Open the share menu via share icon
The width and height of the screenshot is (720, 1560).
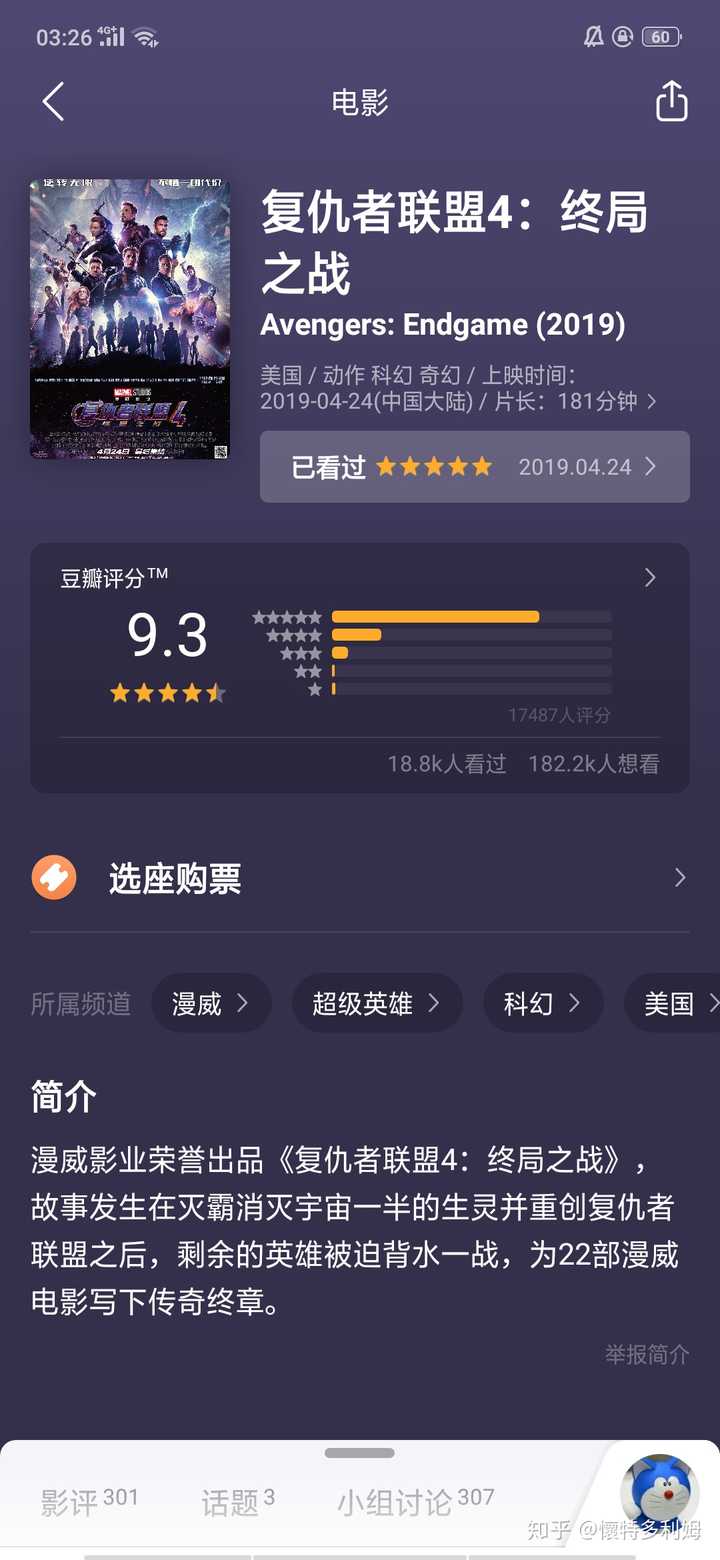pos(671,102)
